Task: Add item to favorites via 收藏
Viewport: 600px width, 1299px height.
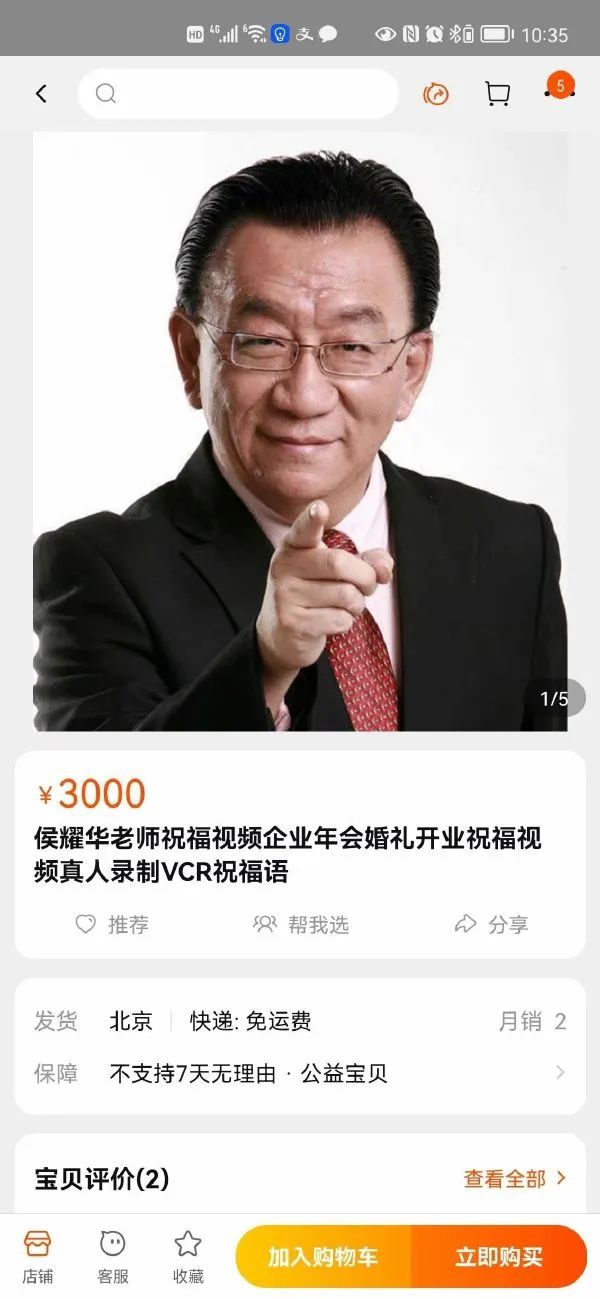Action: pyautogui.click(x=188, y=1257)
